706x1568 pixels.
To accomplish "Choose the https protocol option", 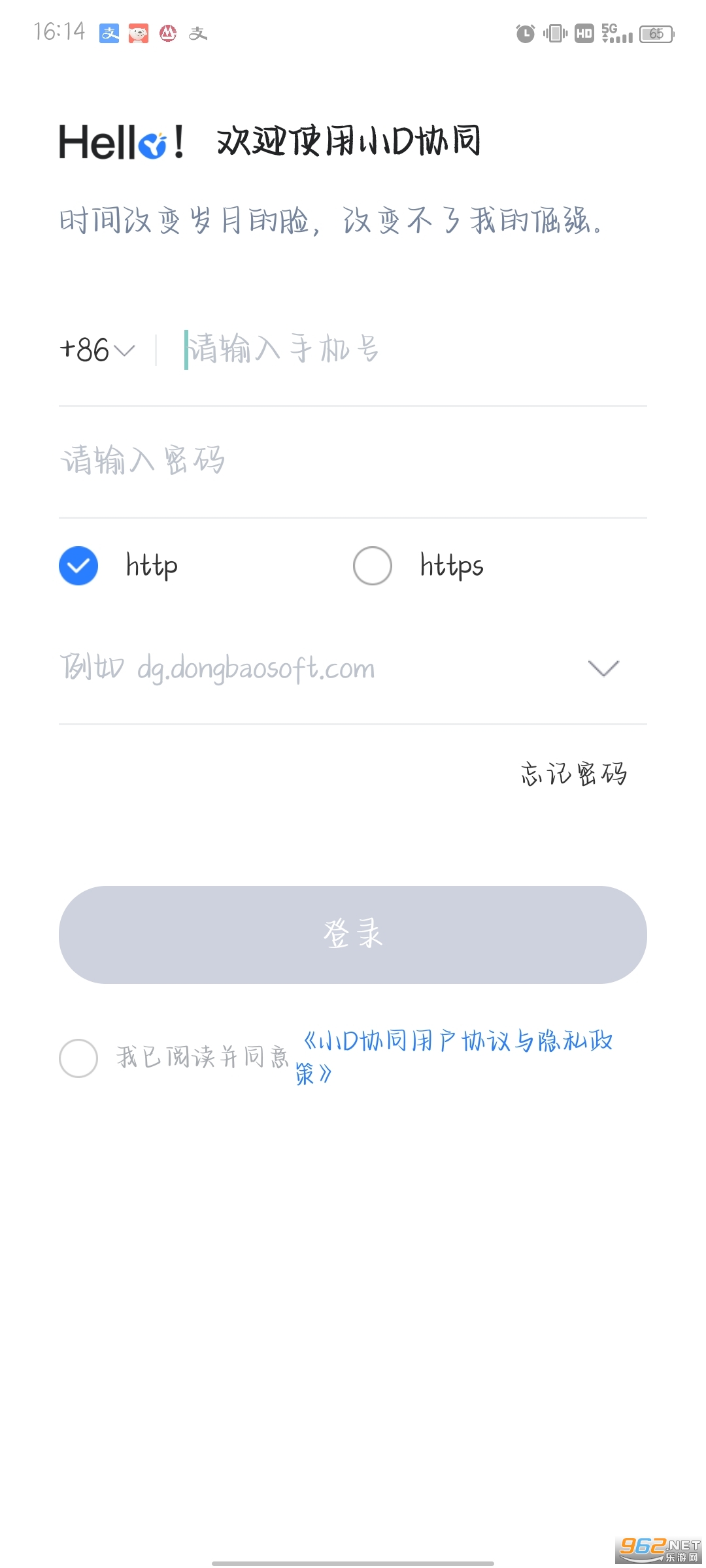I will click(x=373, y=566).
